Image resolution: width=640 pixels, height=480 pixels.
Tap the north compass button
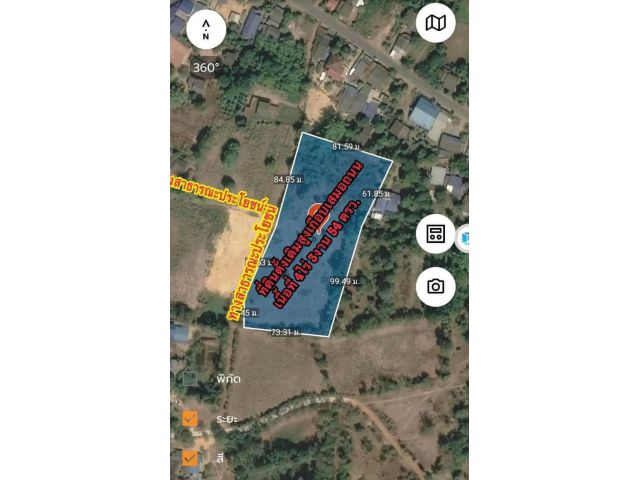tap(205, 29)
